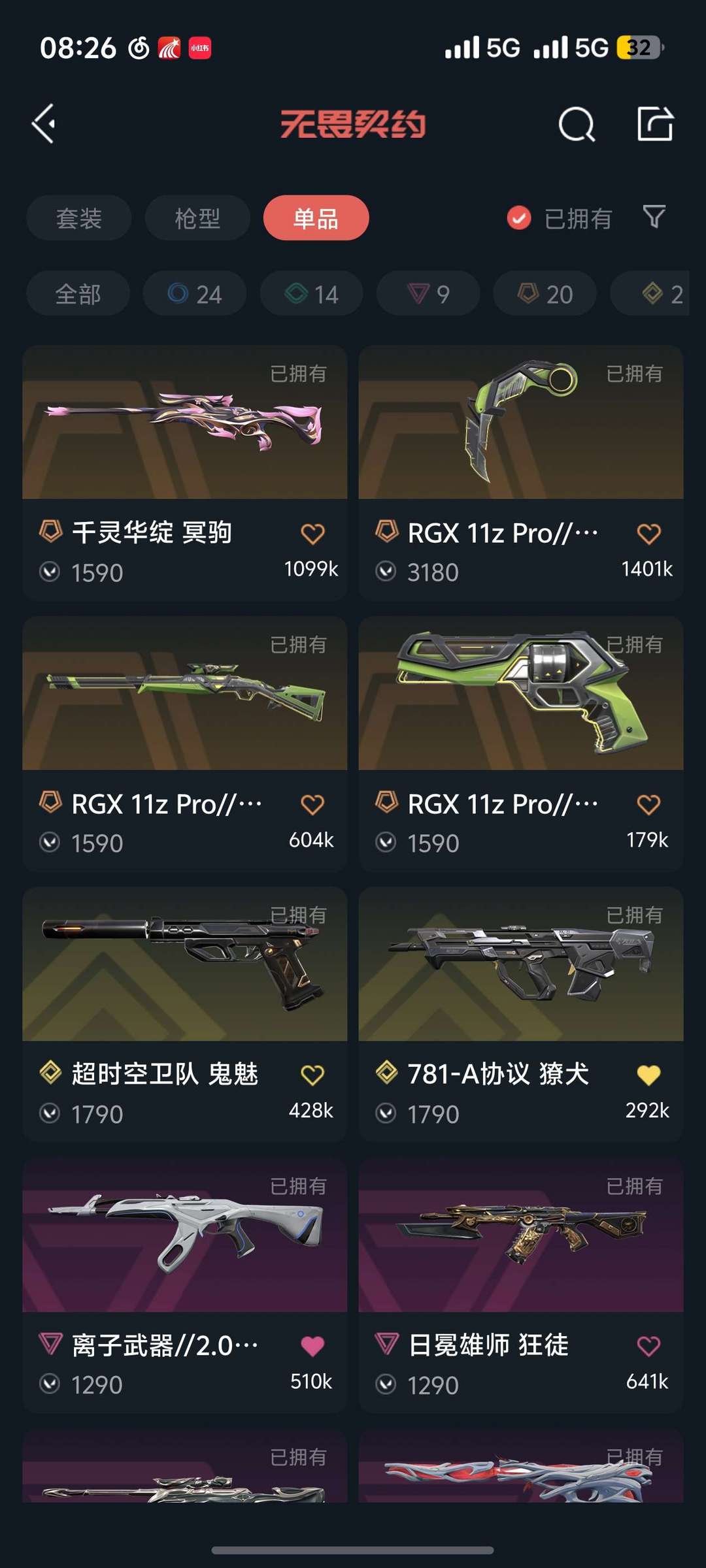Switch to the 套装 tab
The image size is (706, 1568).
[x=78, y=218]
